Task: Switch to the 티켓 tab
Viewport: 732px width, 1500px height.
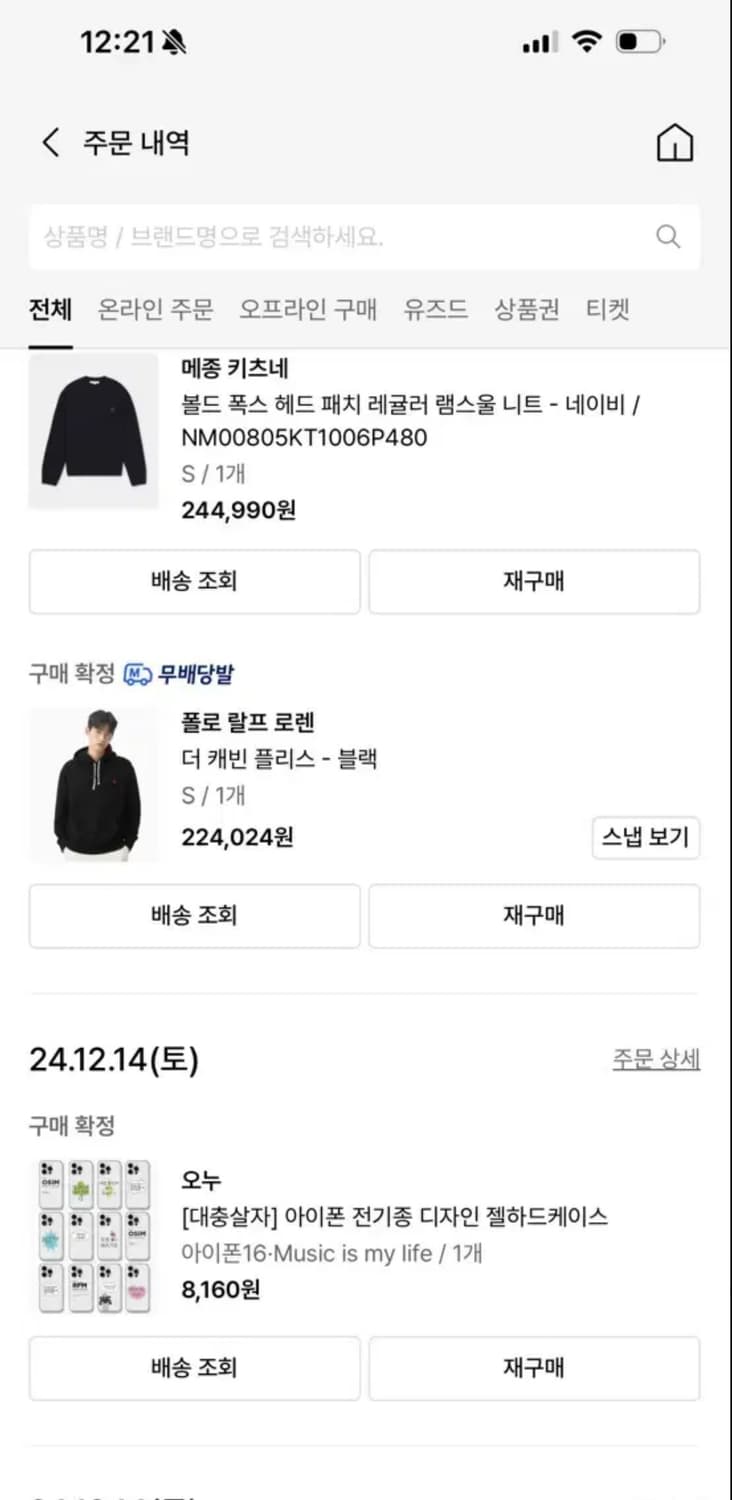Action: coord(607,310)
